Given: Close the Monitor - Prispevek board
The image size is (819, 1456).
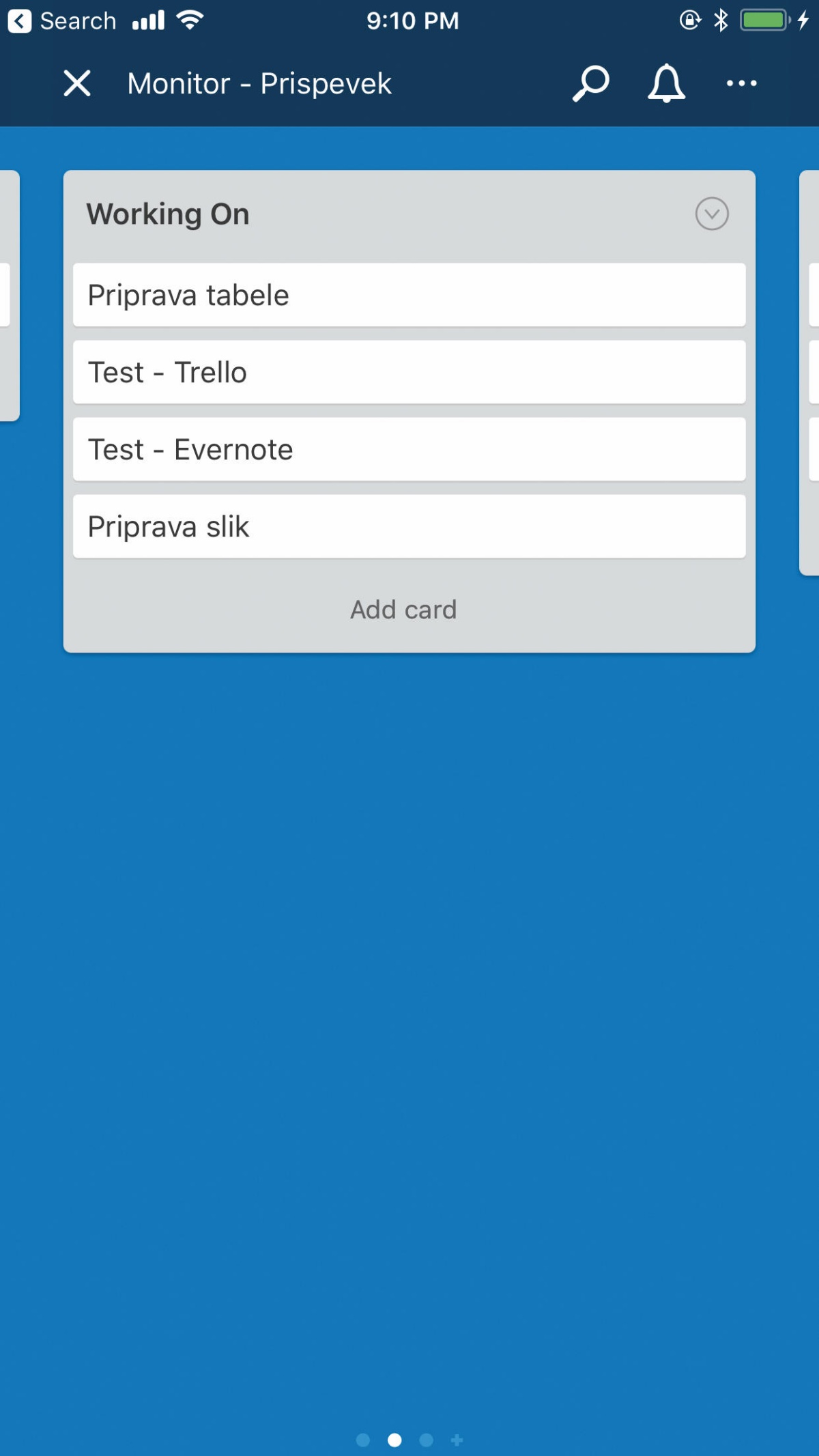Looking at the screenshot, I should click(x=77, y=83).
